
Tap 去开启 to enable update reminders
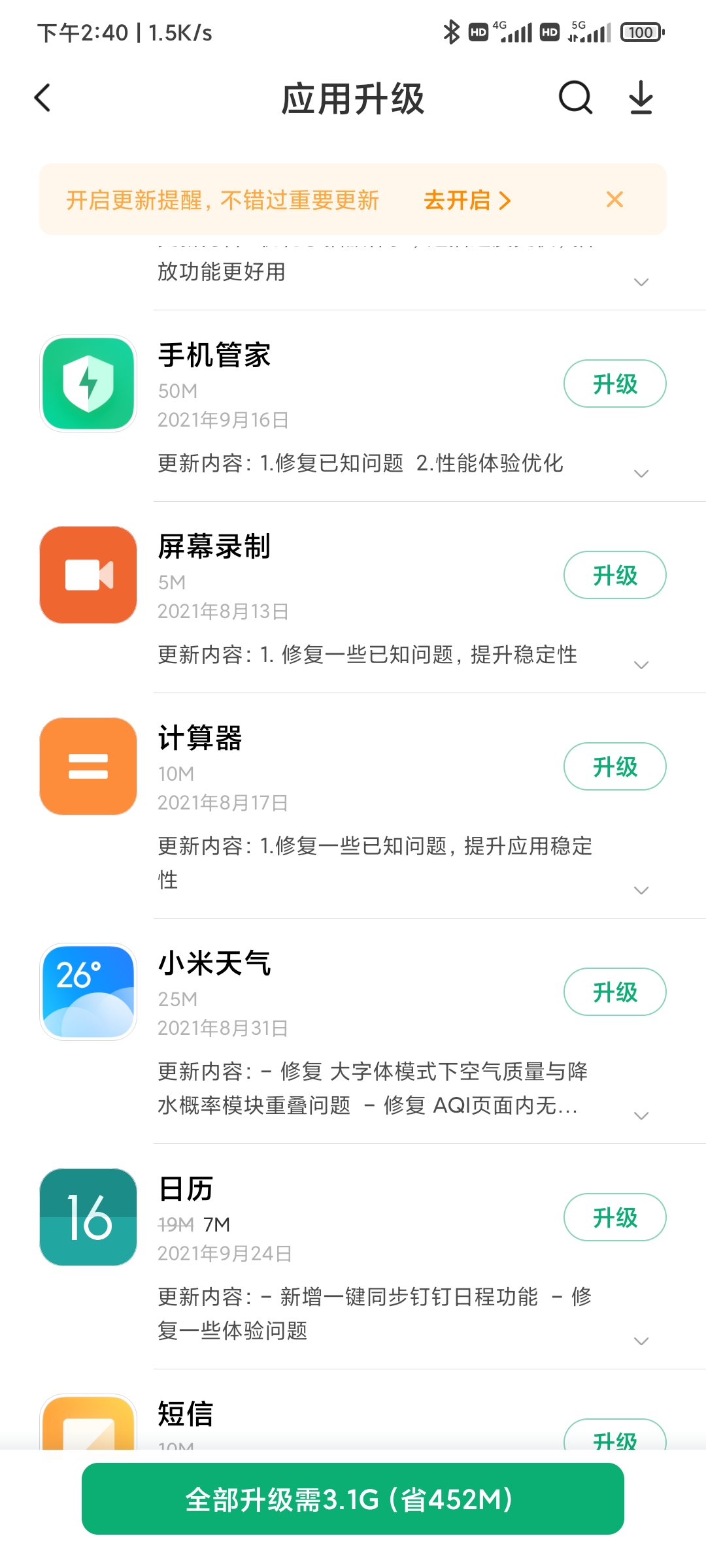467,200
